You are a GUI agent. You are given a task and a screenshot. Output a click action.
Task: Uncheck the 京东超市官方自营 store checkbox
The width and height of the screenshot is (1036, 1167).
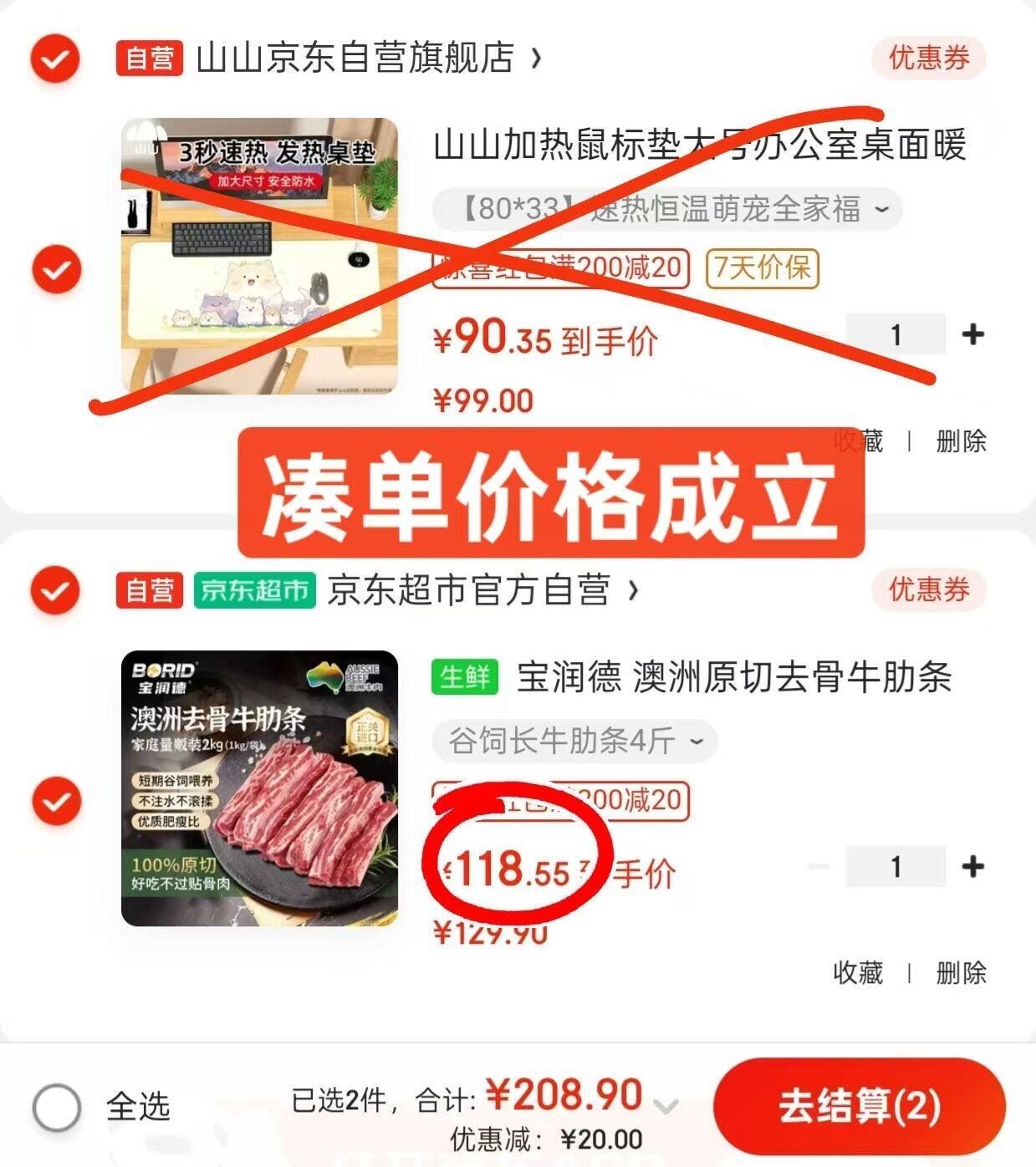pos(55,590)
